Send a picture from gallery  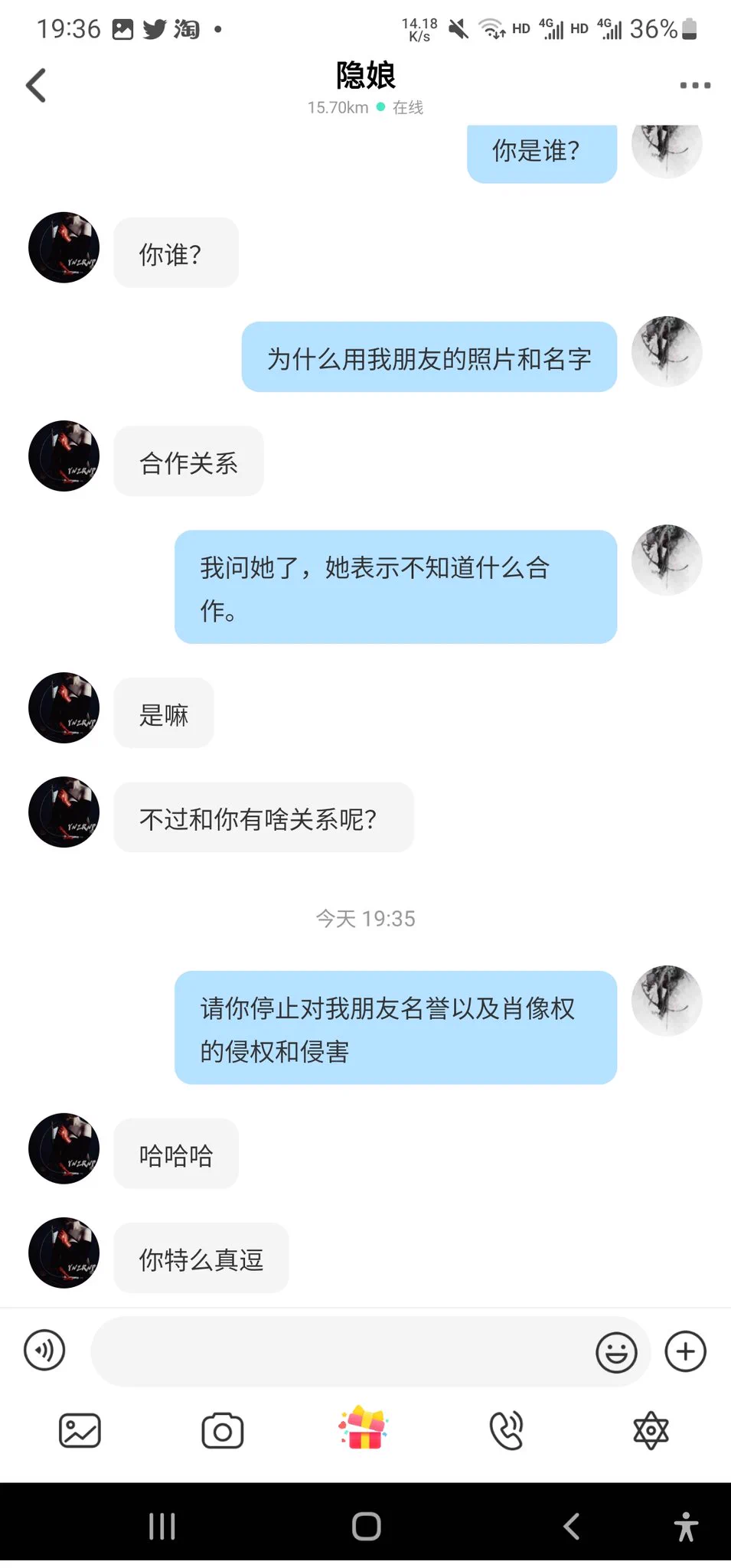pos(80,1430)
